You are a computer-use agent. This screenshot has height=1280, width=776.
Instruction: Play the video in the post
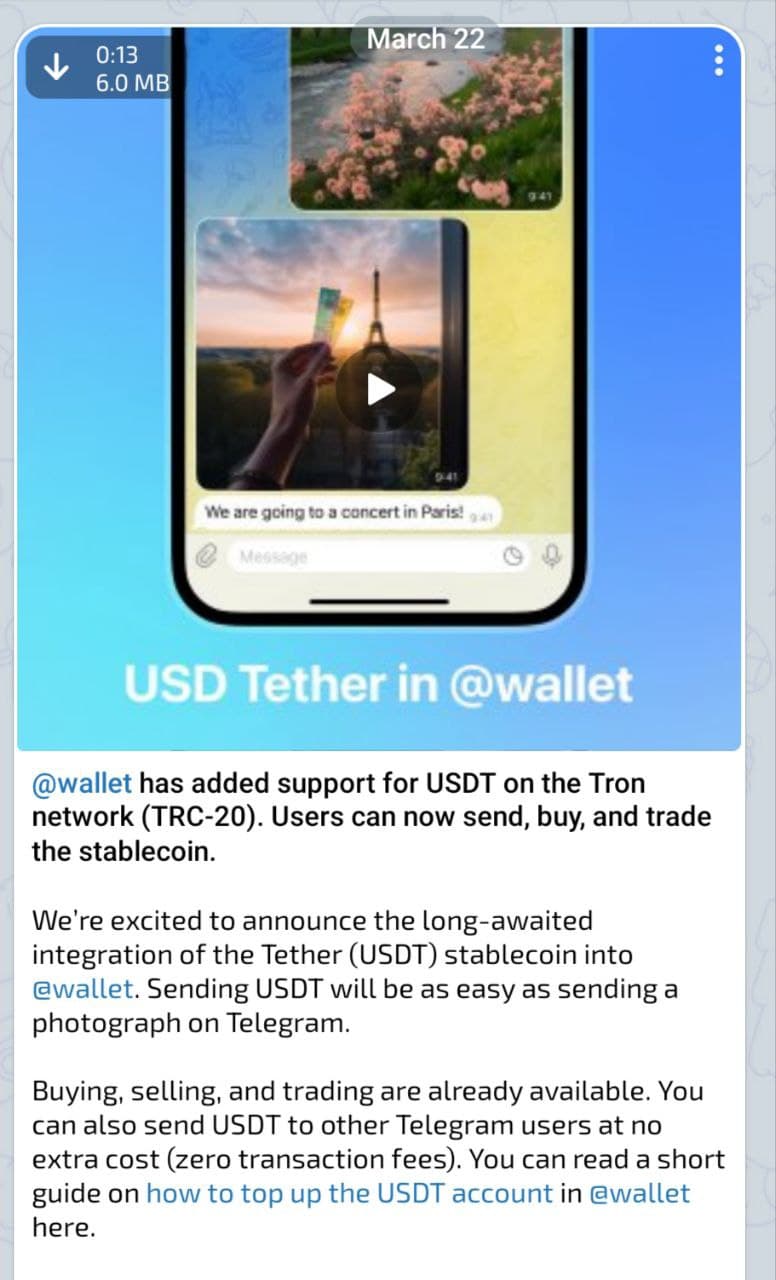pos(379,390)
